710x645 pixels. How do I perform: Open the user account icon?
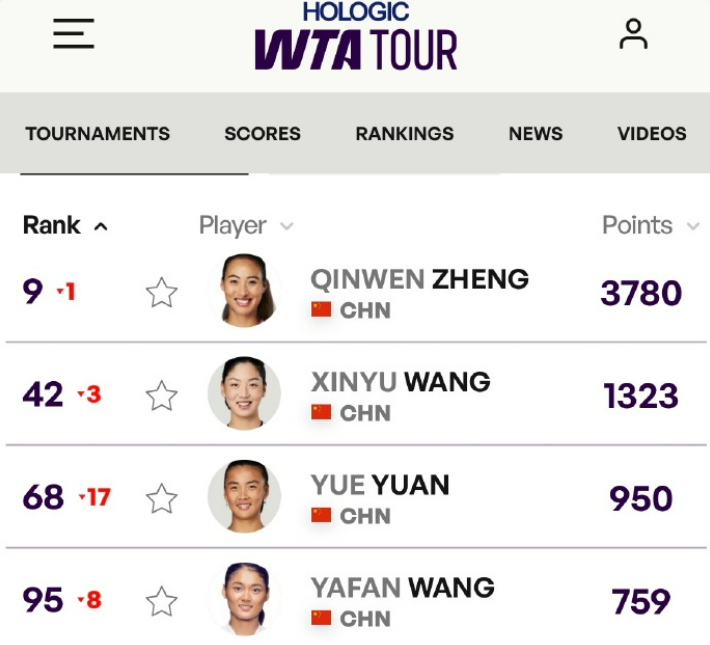tap(633, 34)
